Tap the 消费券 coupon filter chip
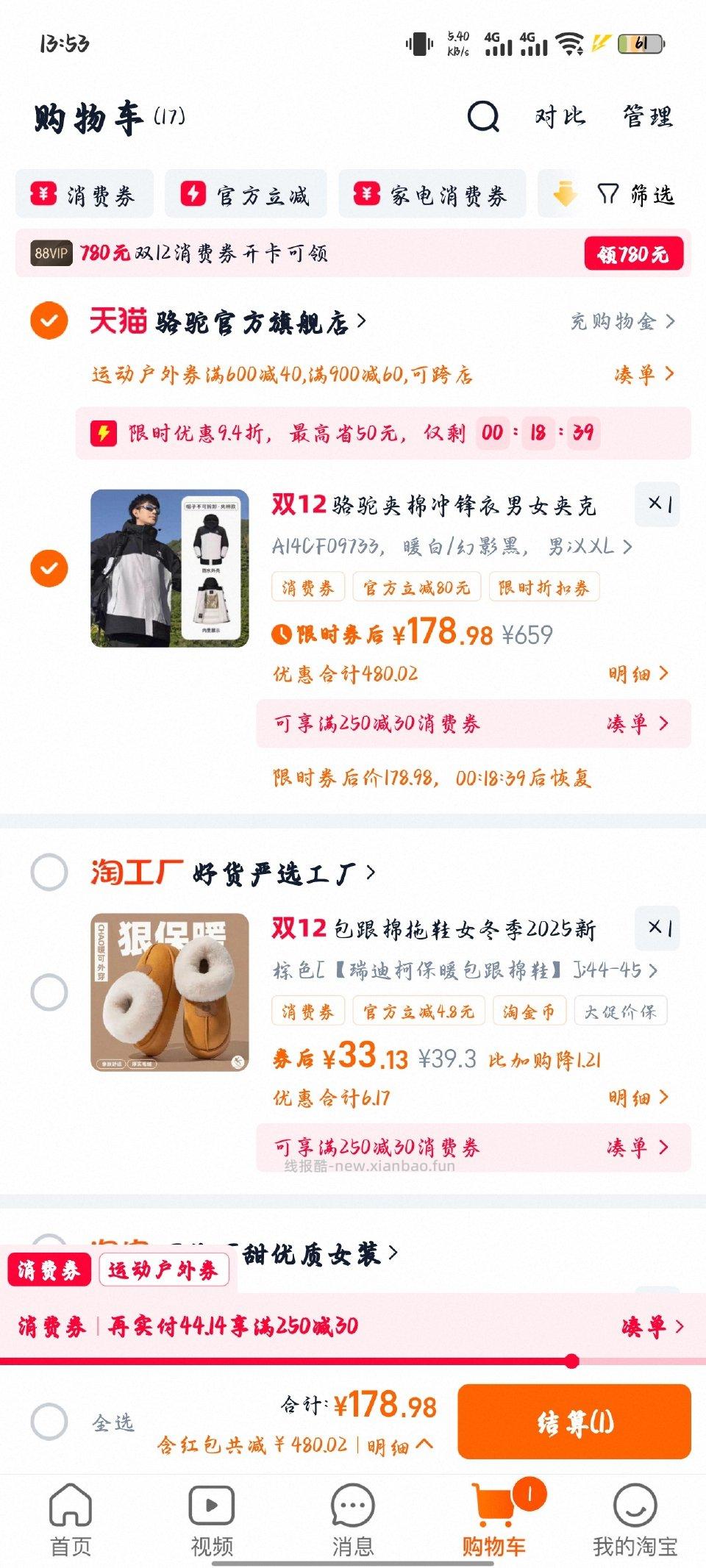 [x=88, y=194]
